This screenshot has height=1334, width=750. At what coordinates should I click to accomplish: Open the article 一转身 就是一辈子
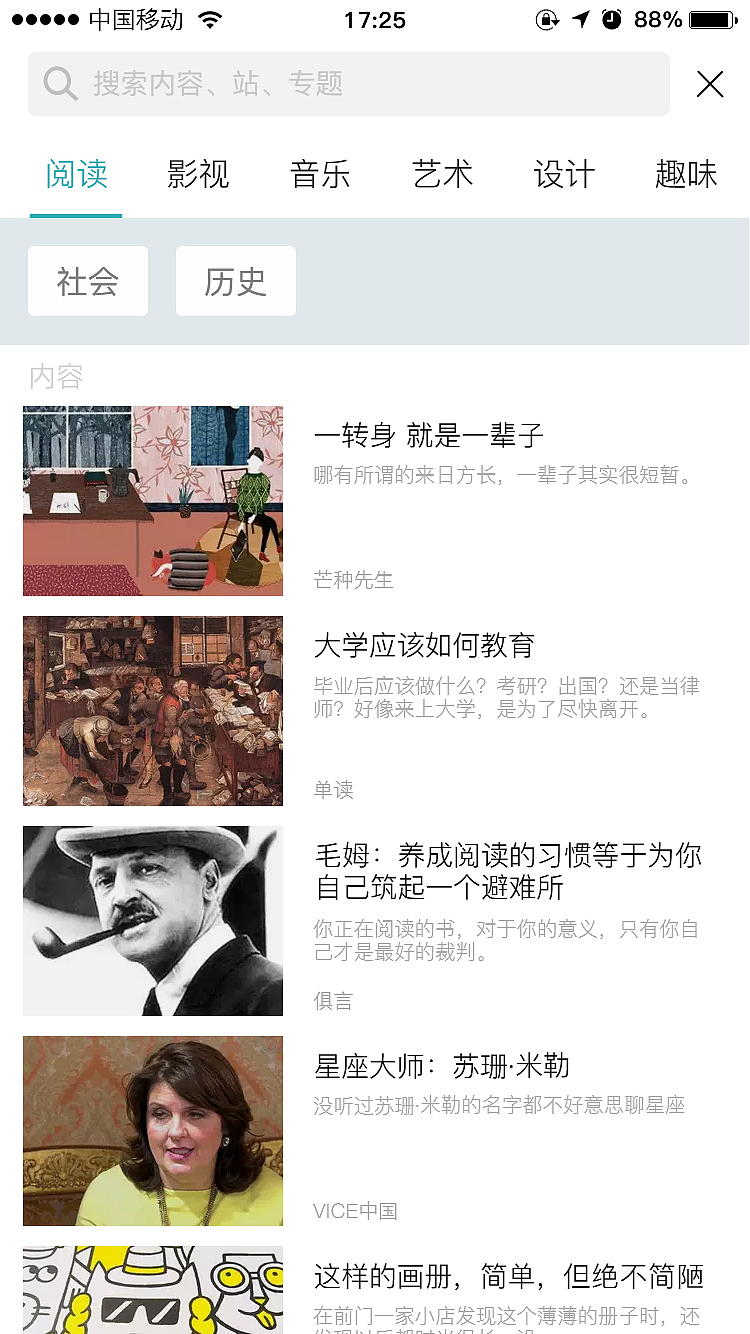pyautogui.click(x=428, y=436)
